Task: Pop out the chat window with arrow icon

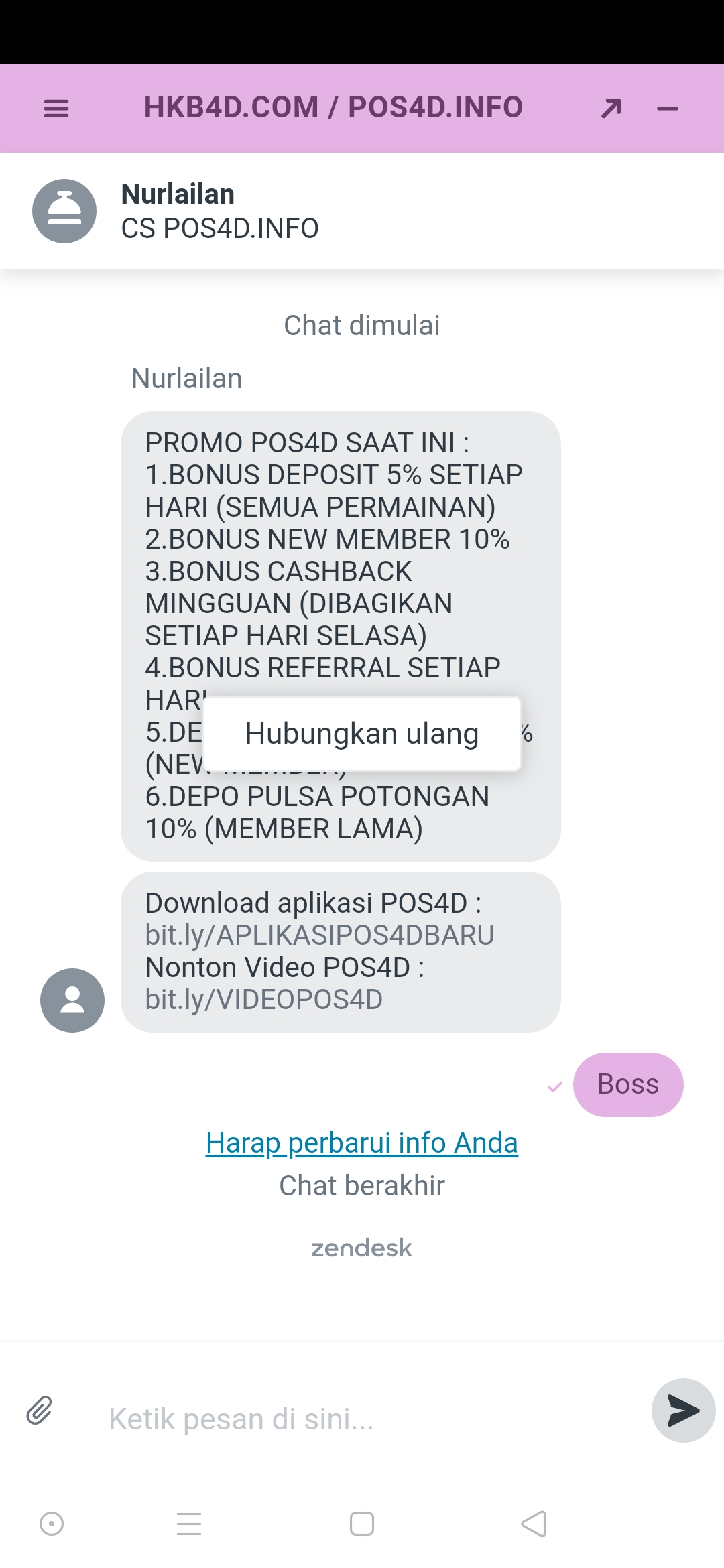Action: tap(611, 108)
